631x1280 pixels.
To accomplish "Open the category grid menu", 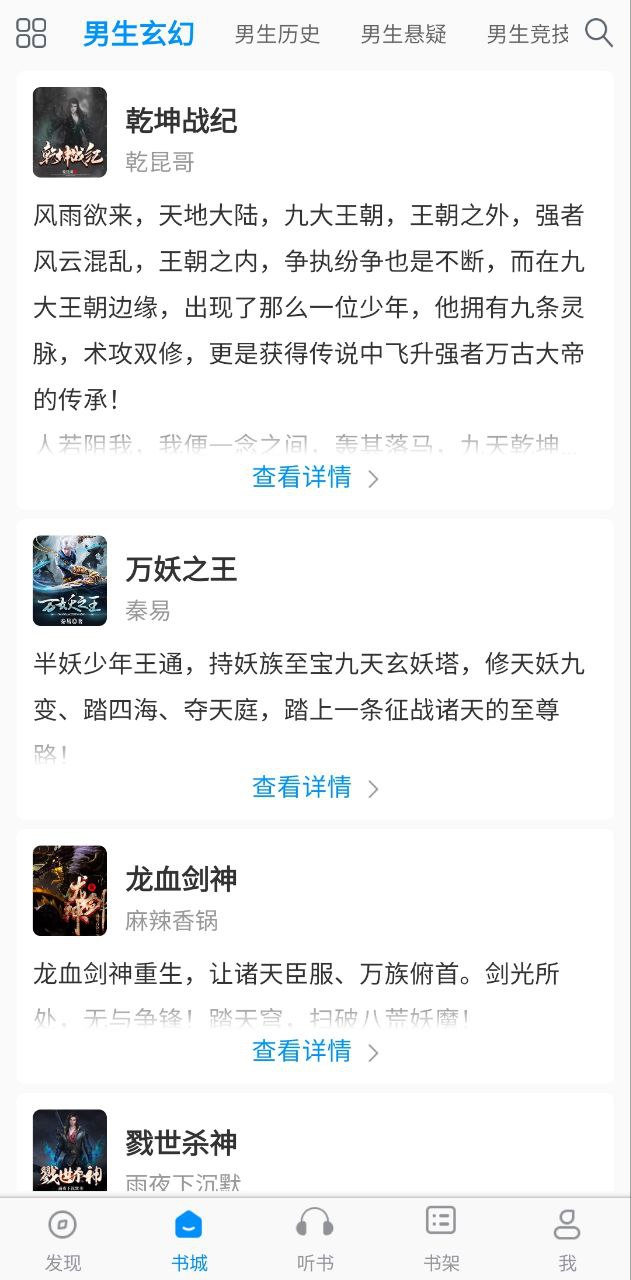I will click(31, 33).
